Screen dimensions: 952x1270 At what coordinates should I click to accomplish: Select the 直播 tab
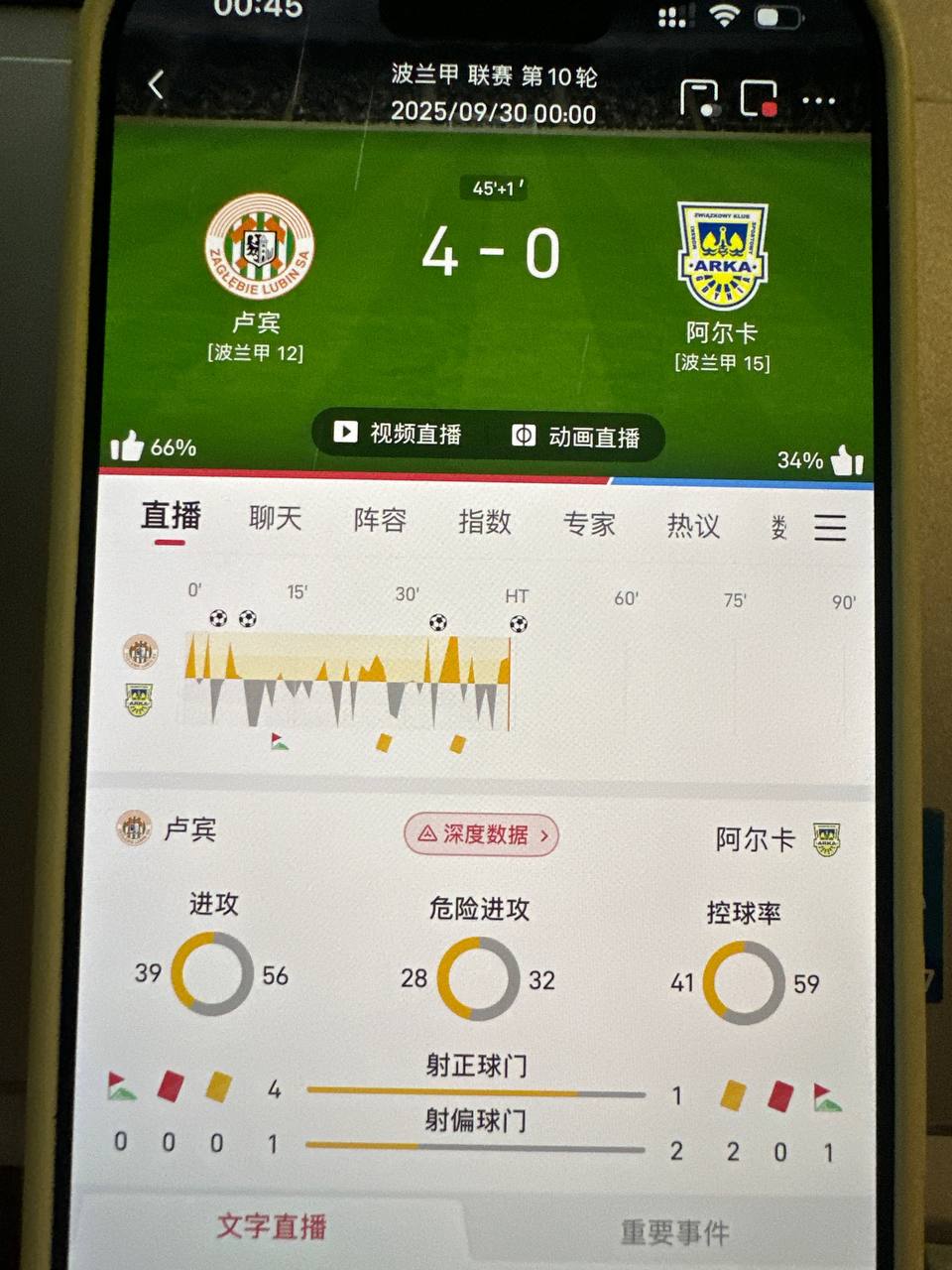[171, 516]
